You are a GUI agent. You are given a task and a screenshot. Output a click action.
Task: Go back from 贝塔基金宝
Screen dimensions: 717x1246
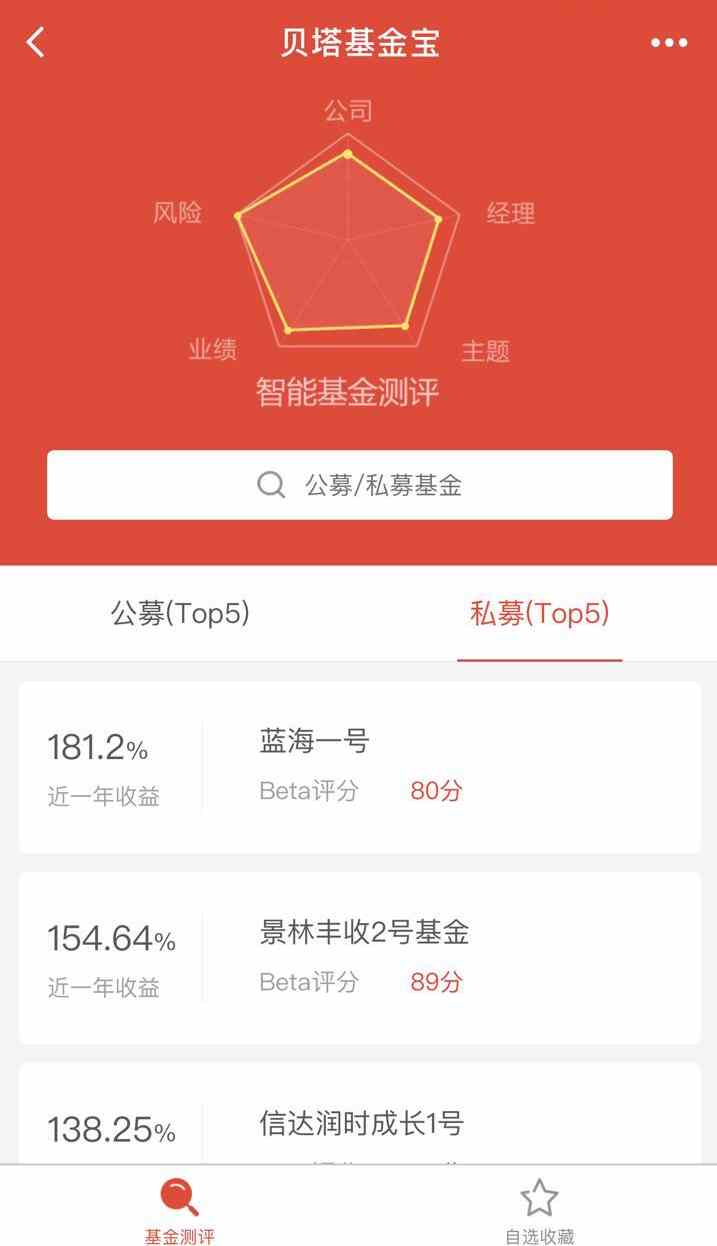tap(36, 43)
